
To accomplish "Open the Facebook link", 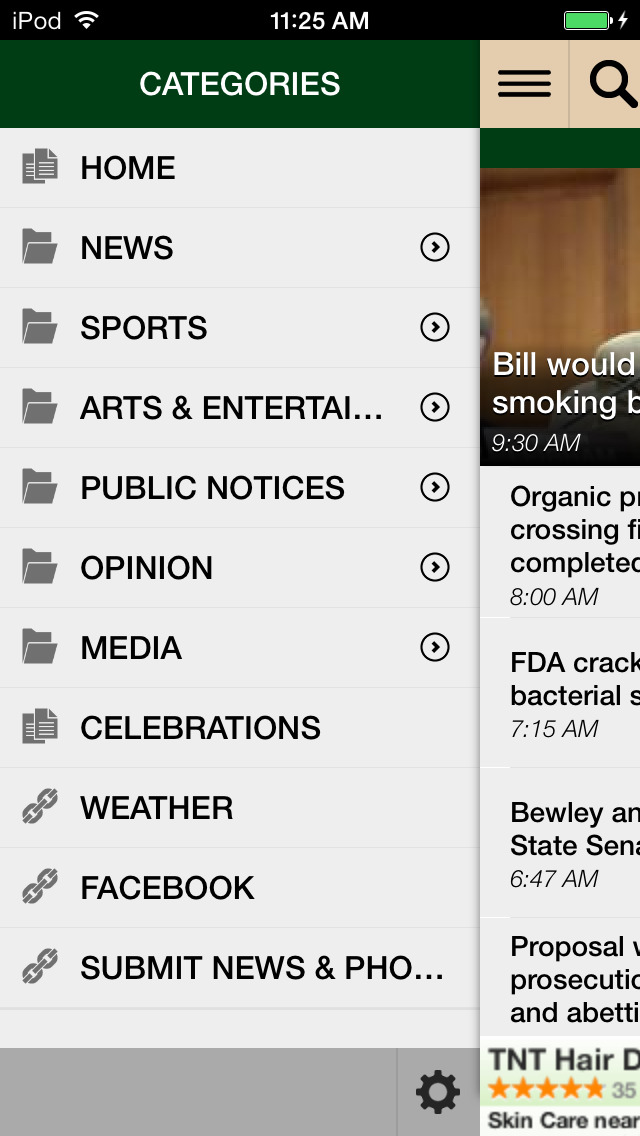I will click(239, 888).
